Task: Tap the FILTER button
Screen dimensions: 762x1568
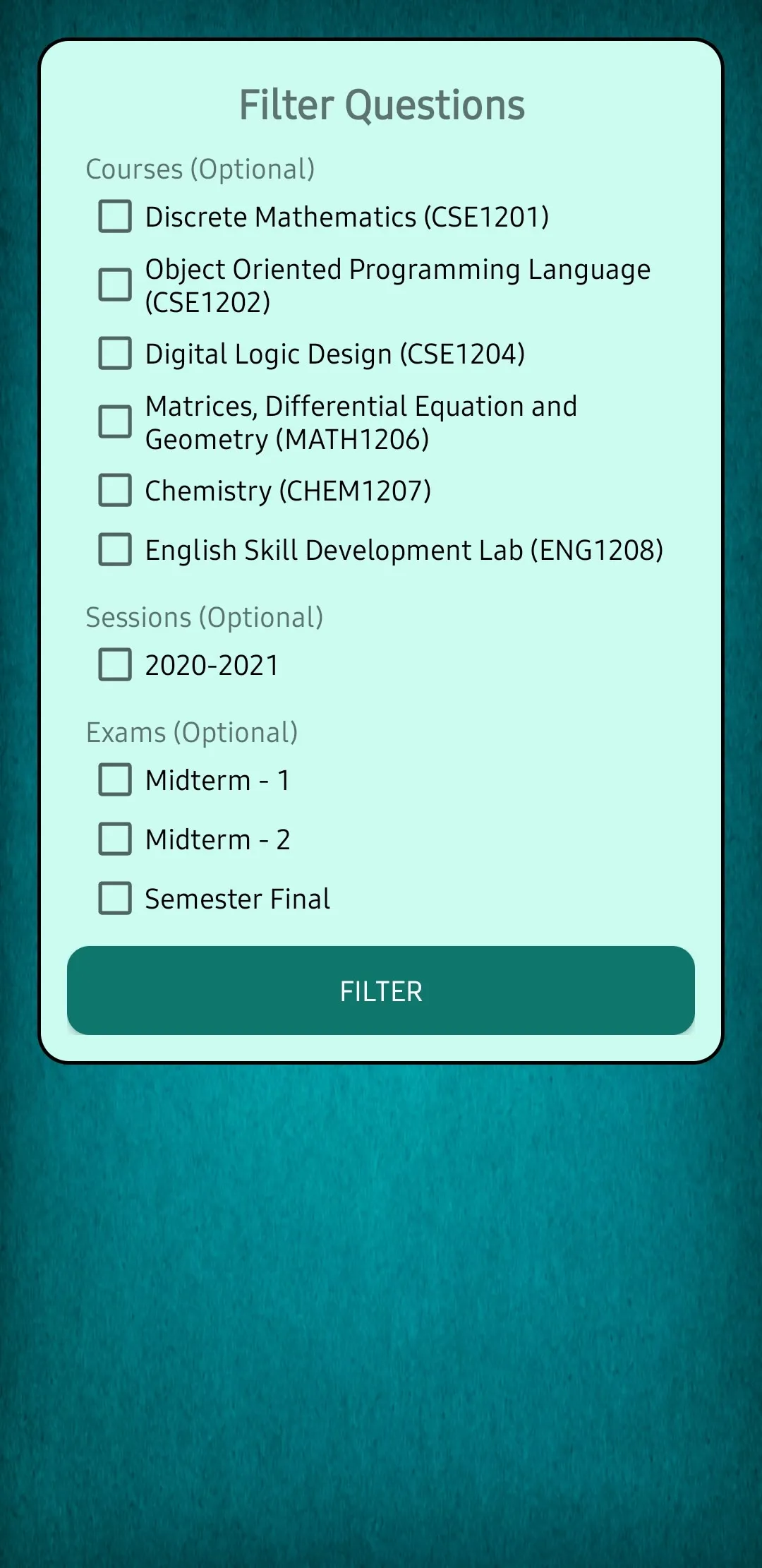Action: (x=381, y=991)
